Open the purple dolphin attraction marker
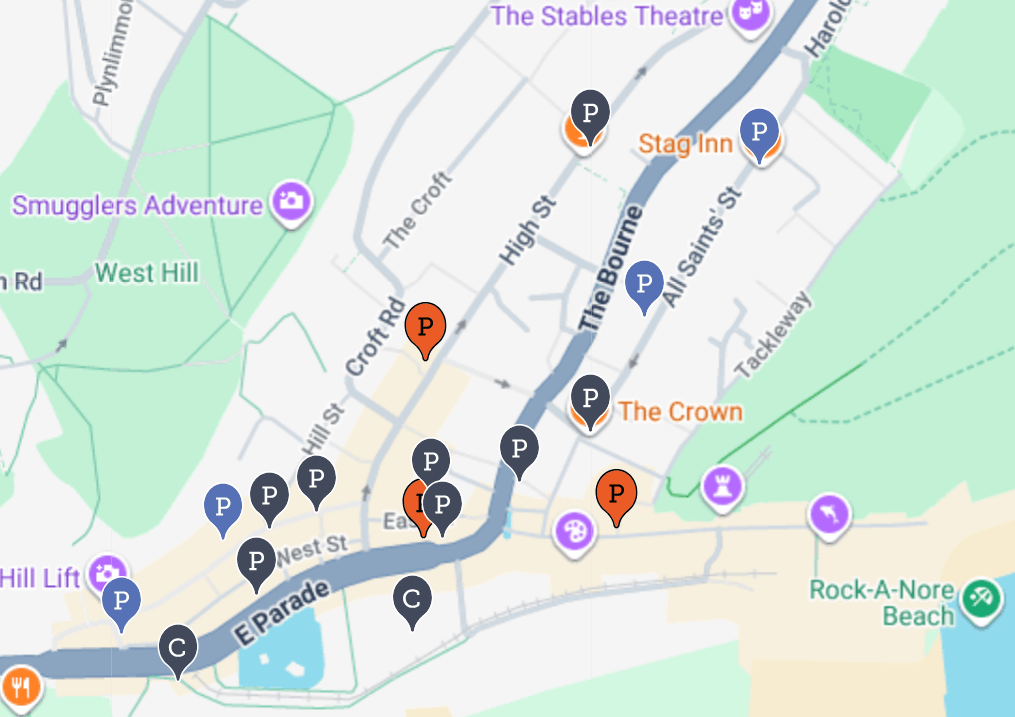Screen dimensions: 1015x717 (830, 515)
